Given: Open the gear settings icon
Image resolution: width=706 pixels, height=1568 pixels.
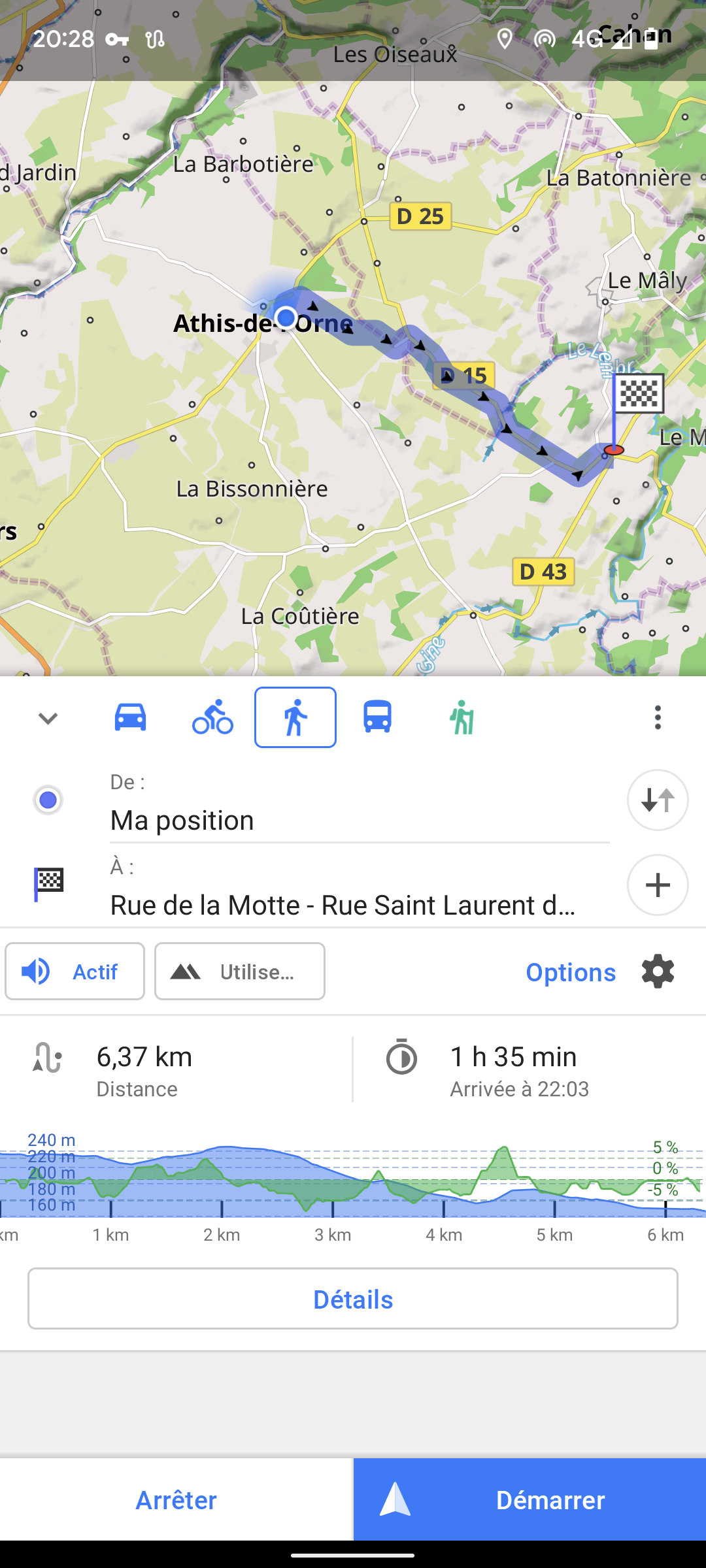Looking at the screenshot, I should 658,972.
